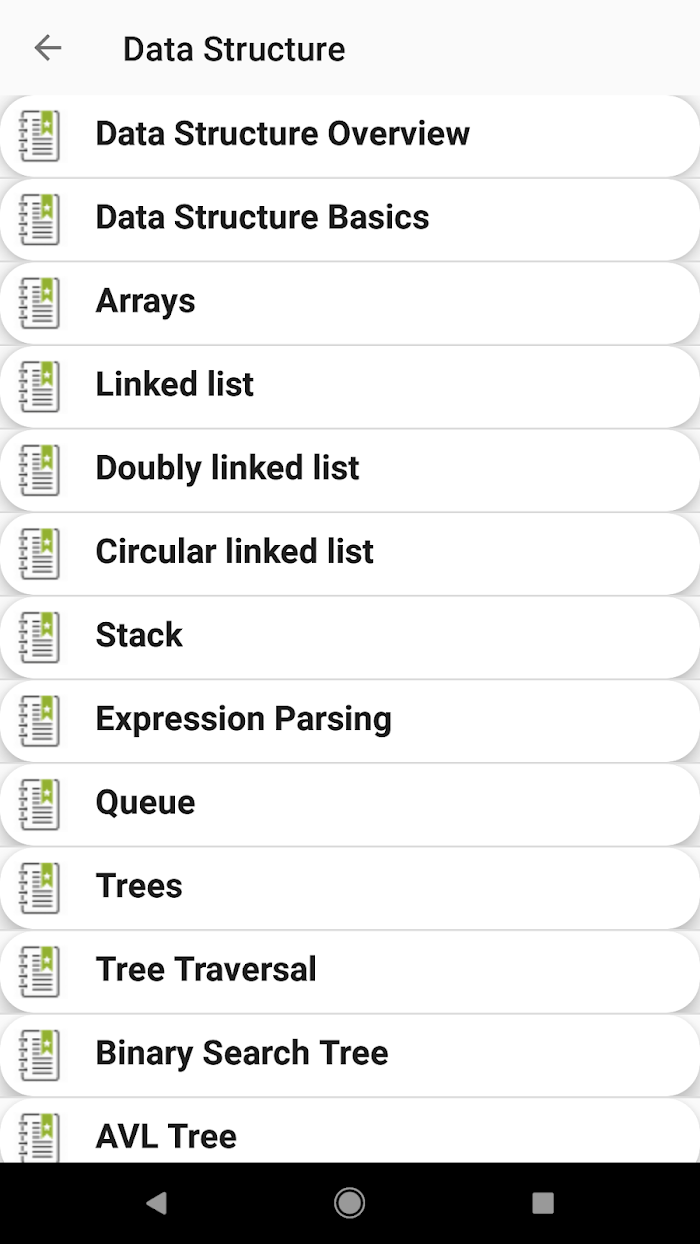Select the Stack topic

[350, 637]
